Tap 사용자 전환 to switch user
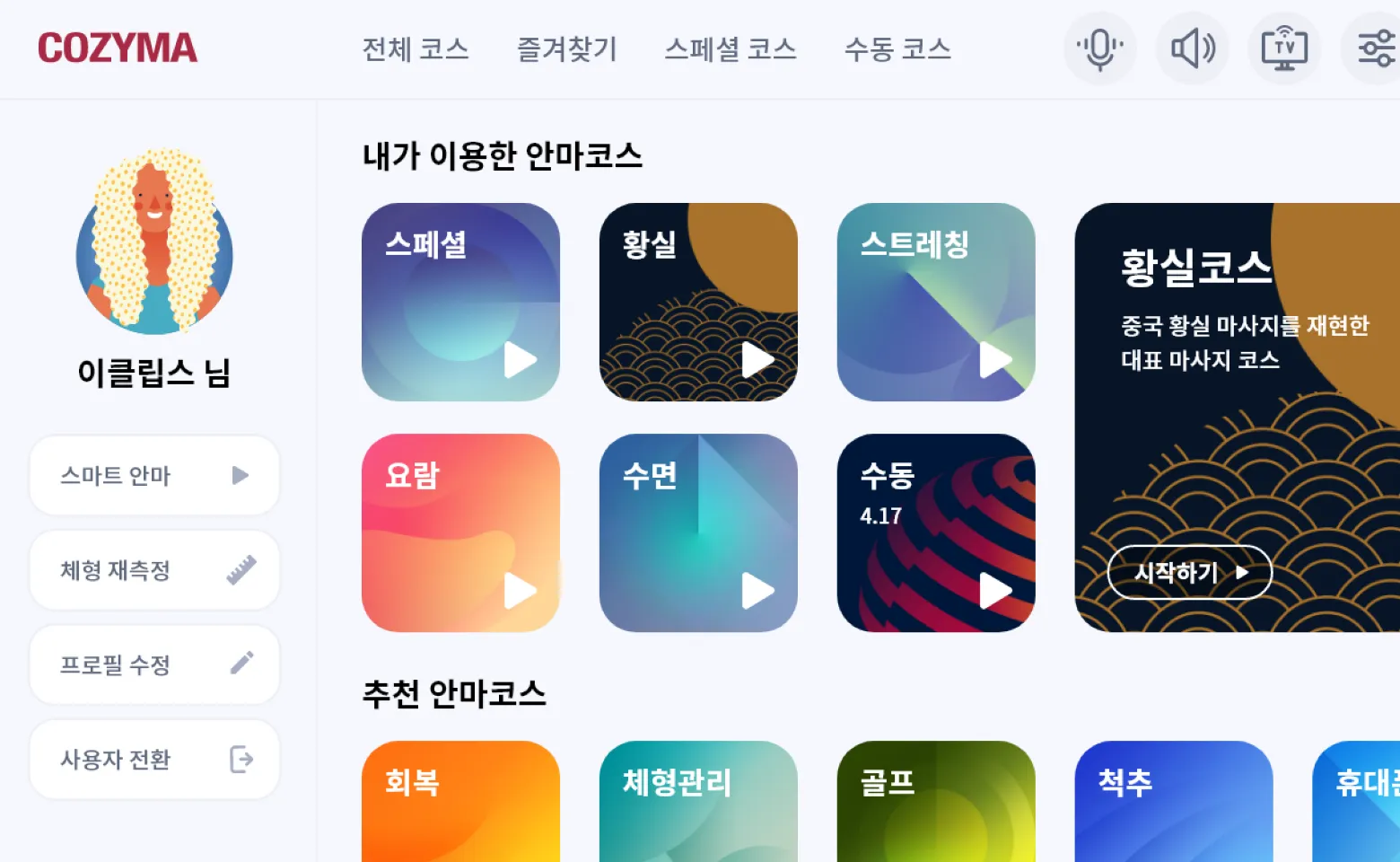 [154, 760]
